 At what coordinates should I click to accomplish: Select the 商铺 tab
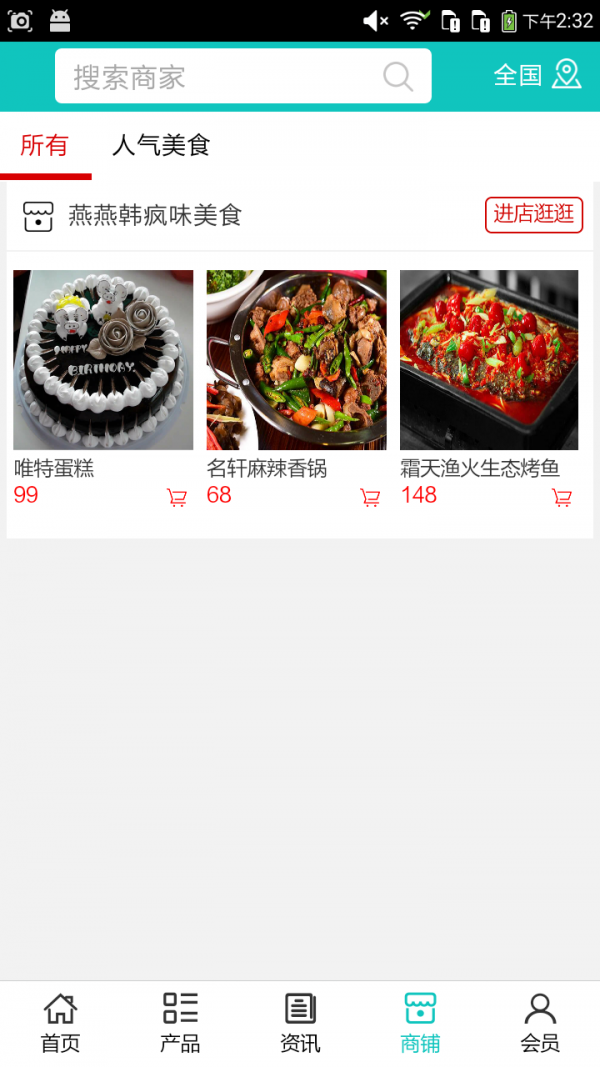click(420, 1023)
